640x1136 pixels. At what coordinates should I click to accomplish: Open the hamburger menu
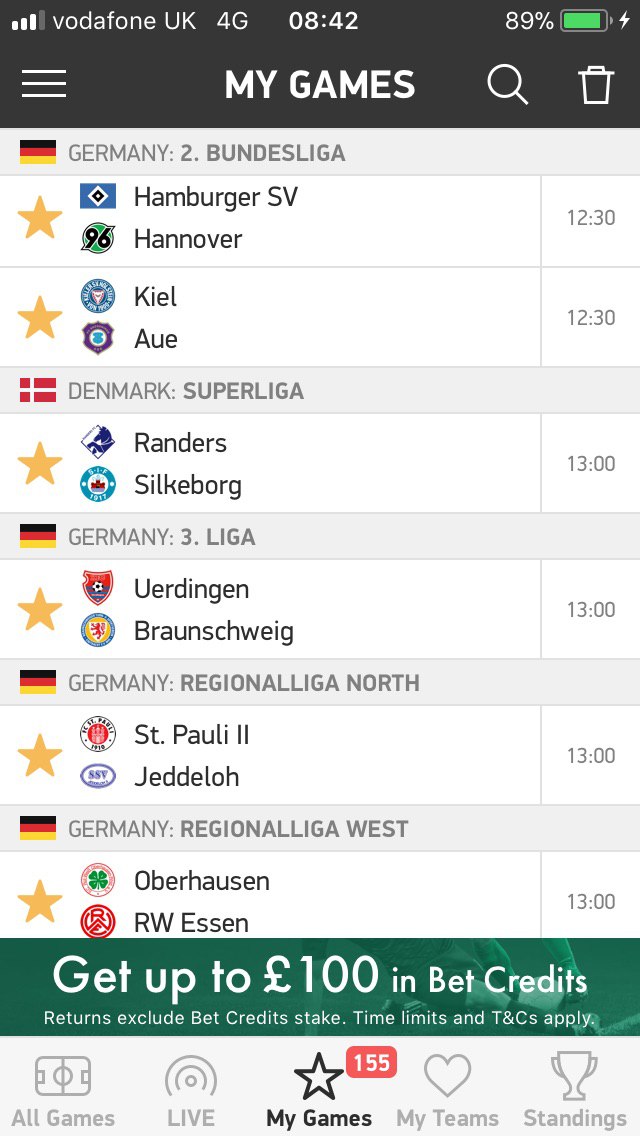click(43, 84)
